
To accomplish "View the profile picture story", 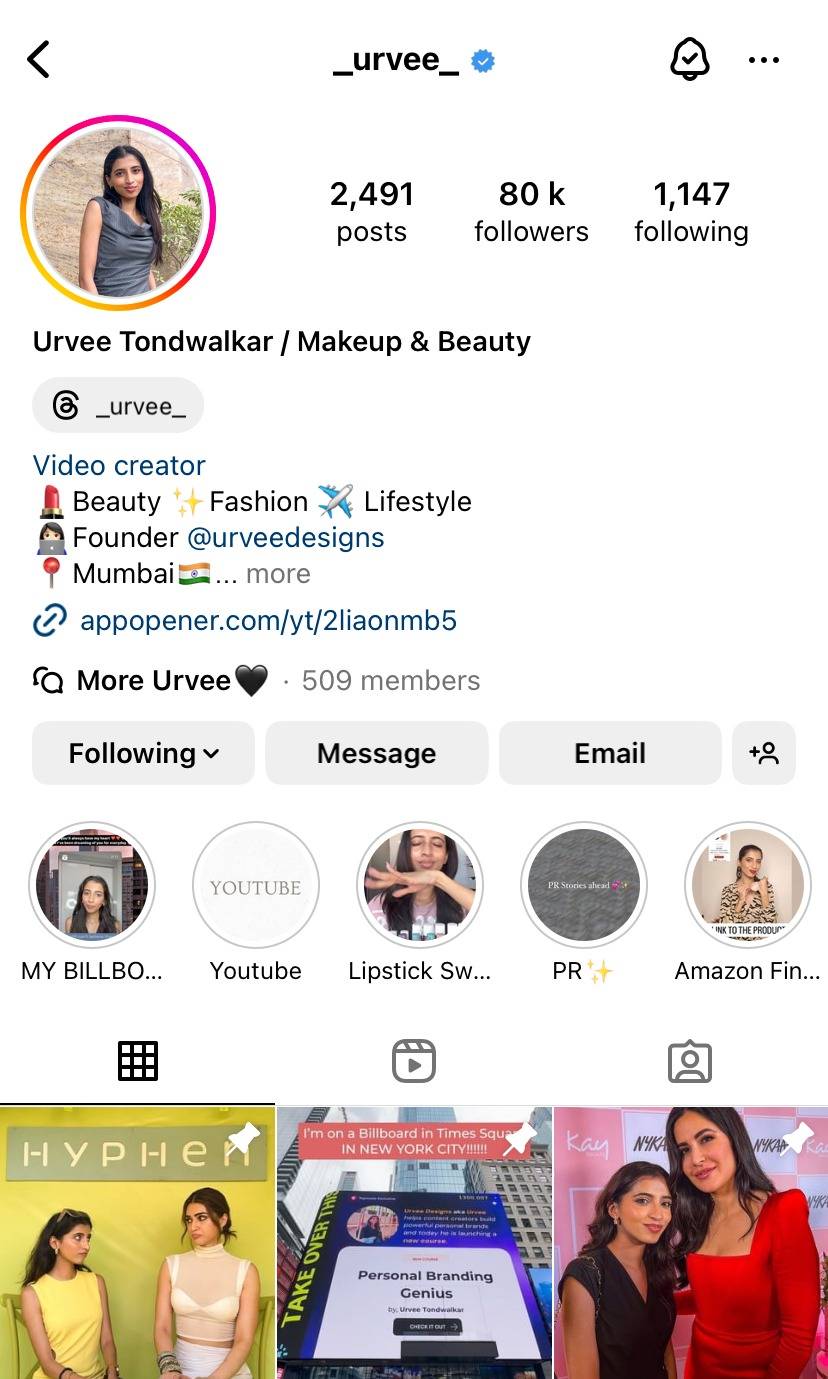I will (118, 212).
